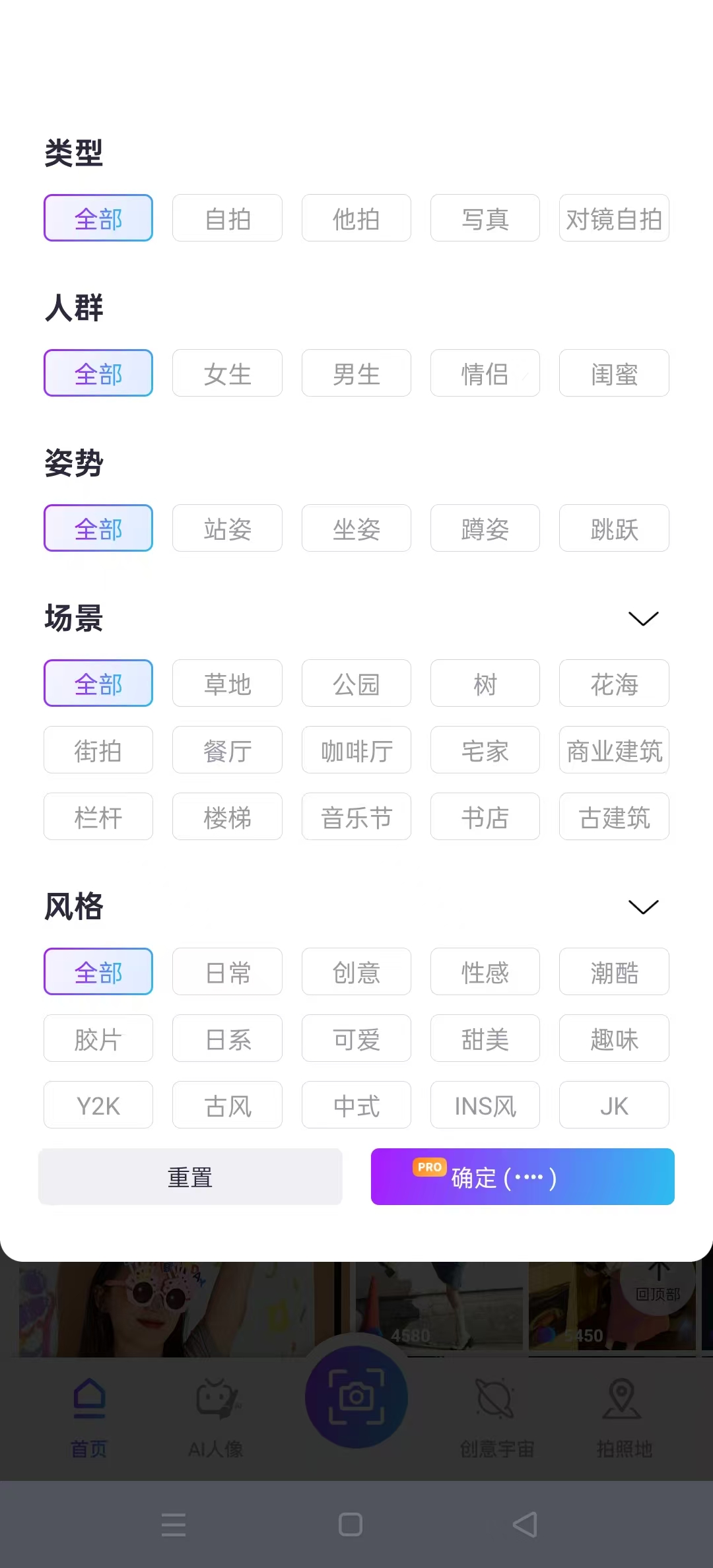
Task: Choose 对镜自拍 under 类型
Action: coord(614,218)
